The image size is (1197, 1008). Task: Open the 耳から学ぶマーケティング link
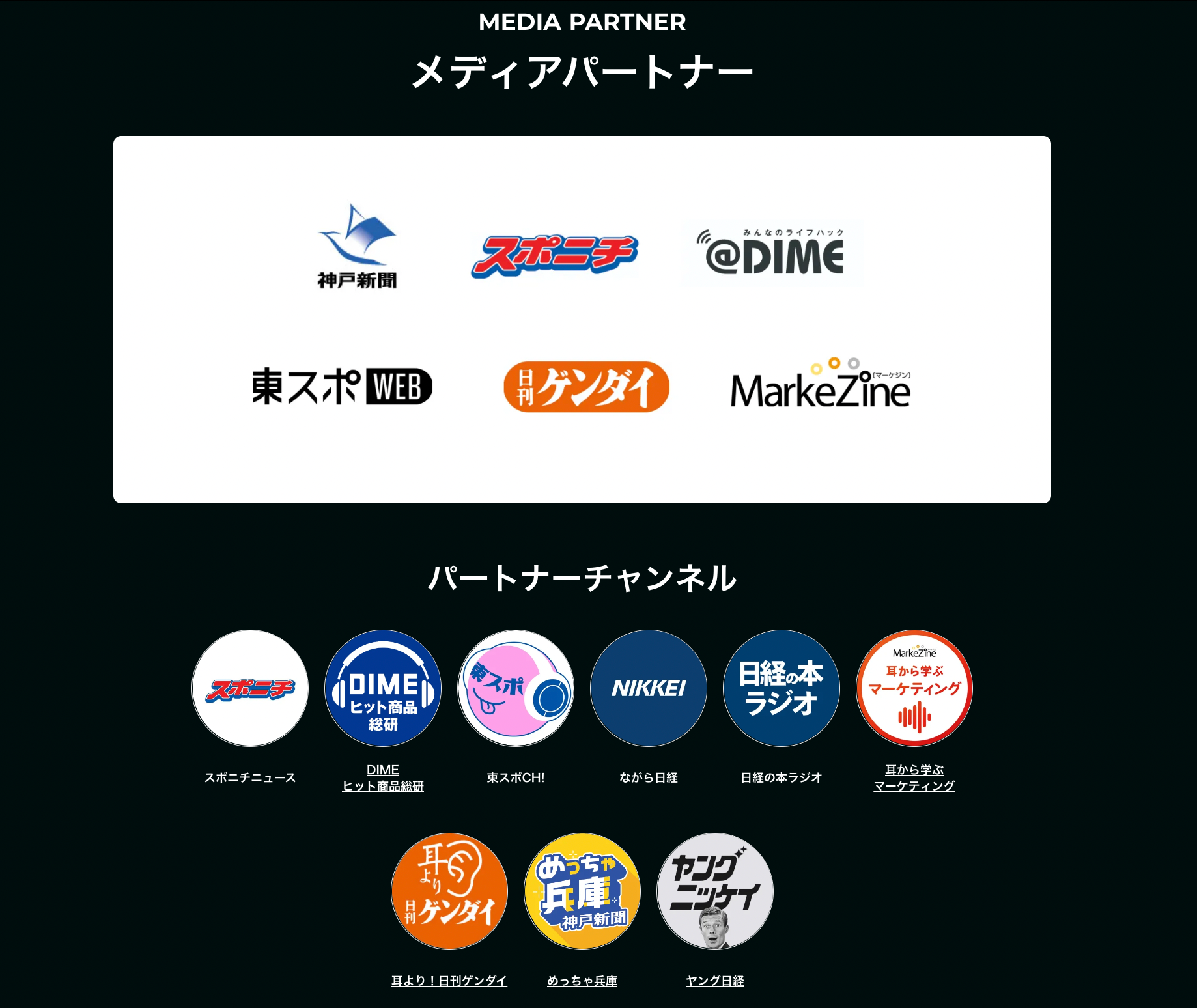coord(914,778)
